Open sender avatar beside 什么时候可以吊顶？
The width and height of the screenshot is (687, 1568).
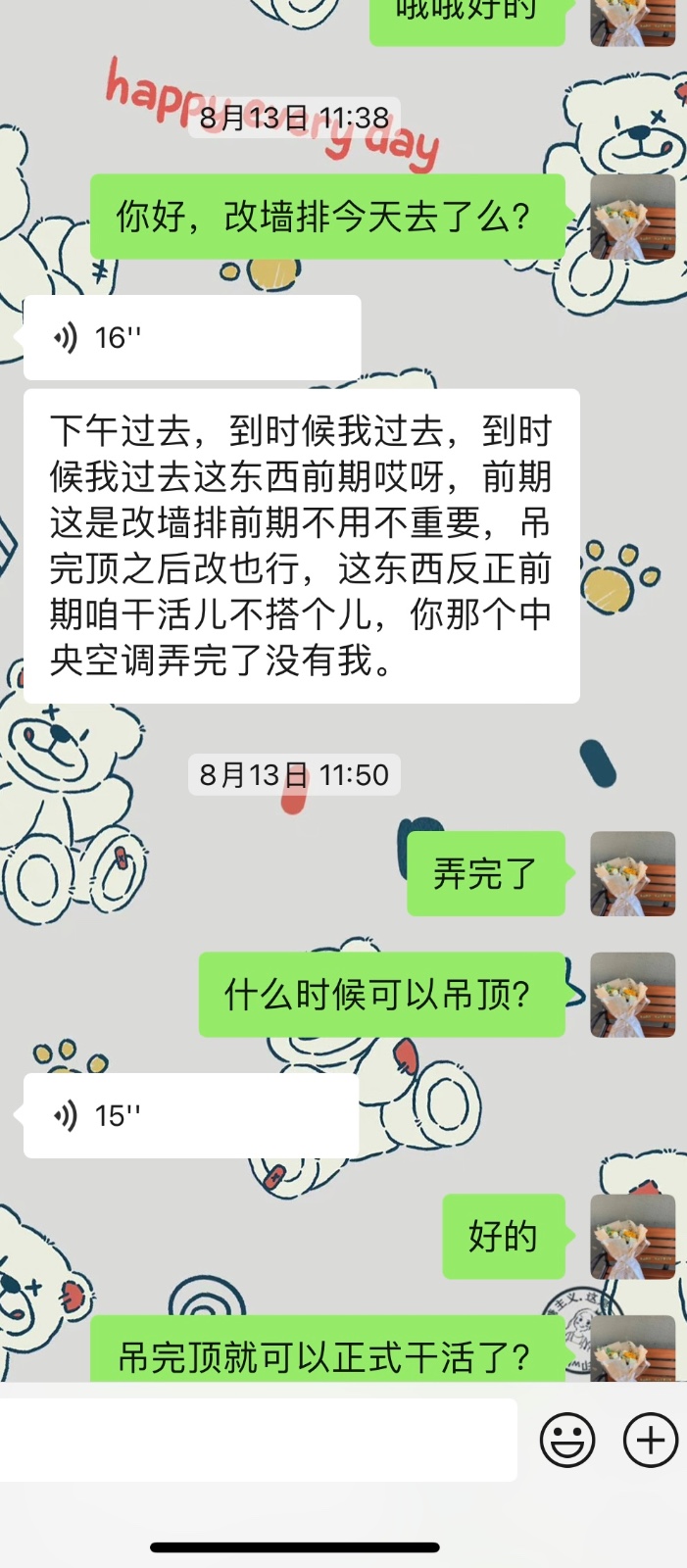tap(632, 994)
